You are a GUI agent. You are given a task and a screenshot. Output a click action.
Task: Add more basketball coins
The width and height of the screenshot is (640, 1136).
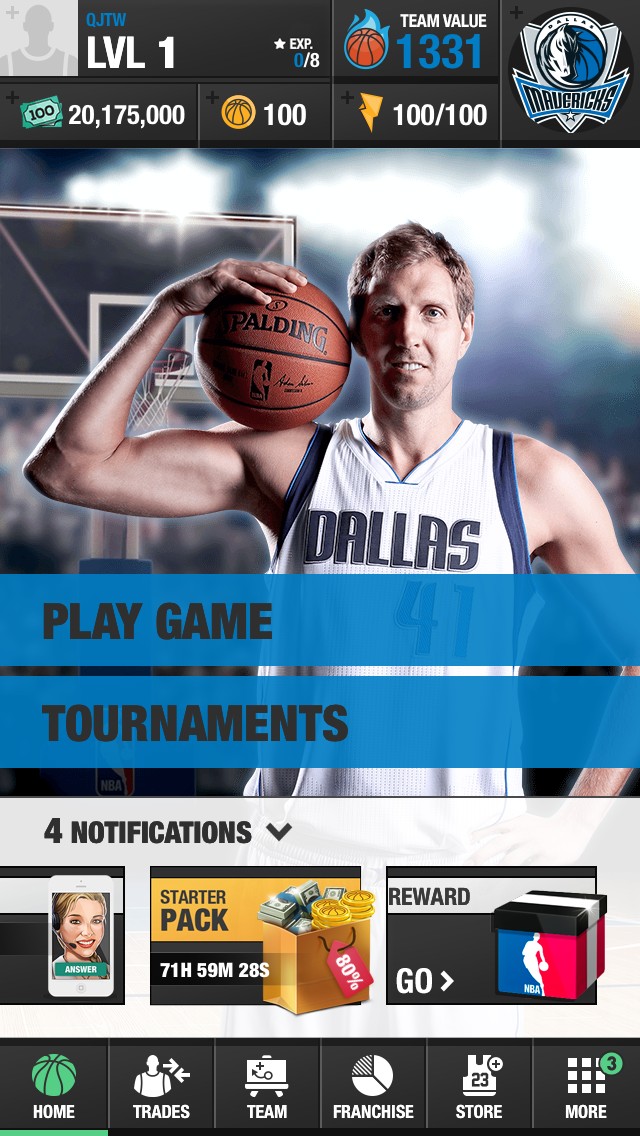click(x=265, y=115)
